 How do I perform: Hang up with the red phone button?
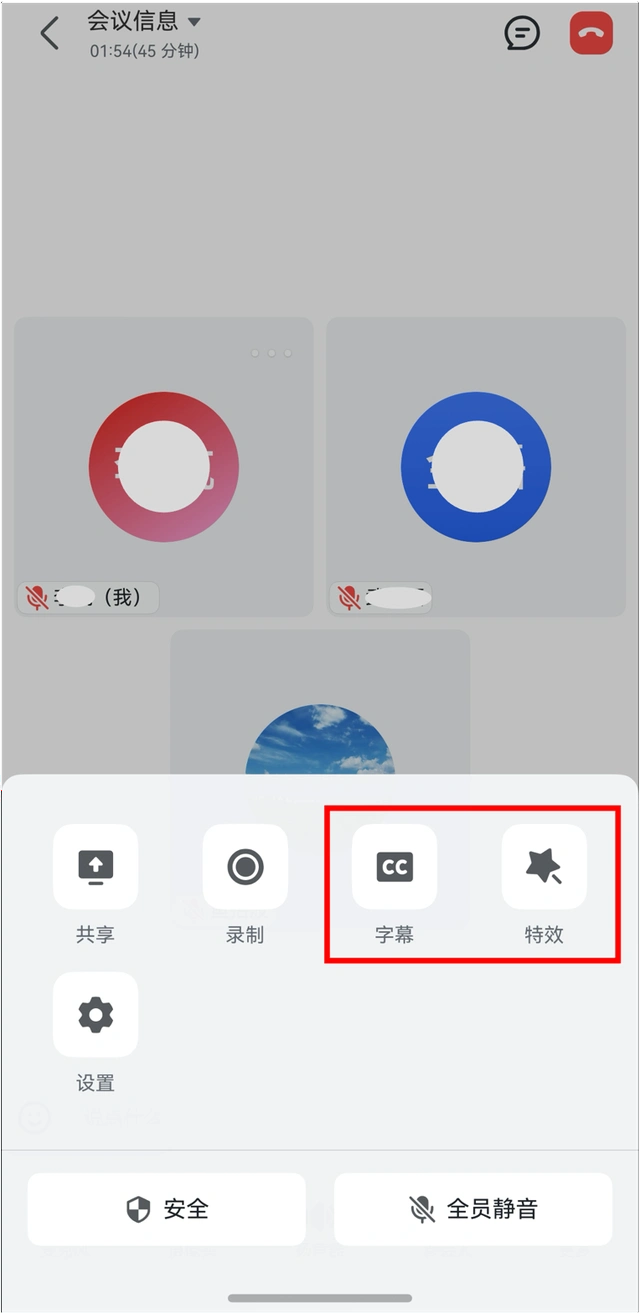(x=591, y=33)
